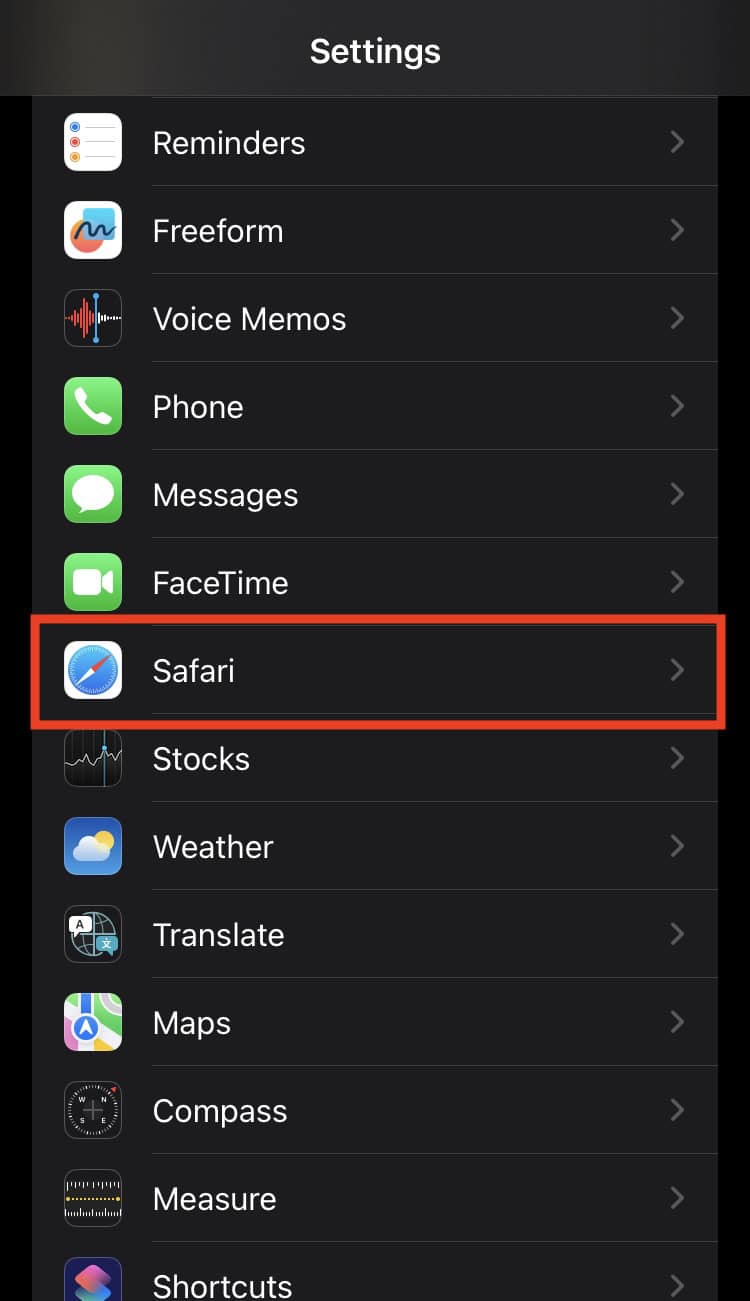Open Compass settings

375,1110
